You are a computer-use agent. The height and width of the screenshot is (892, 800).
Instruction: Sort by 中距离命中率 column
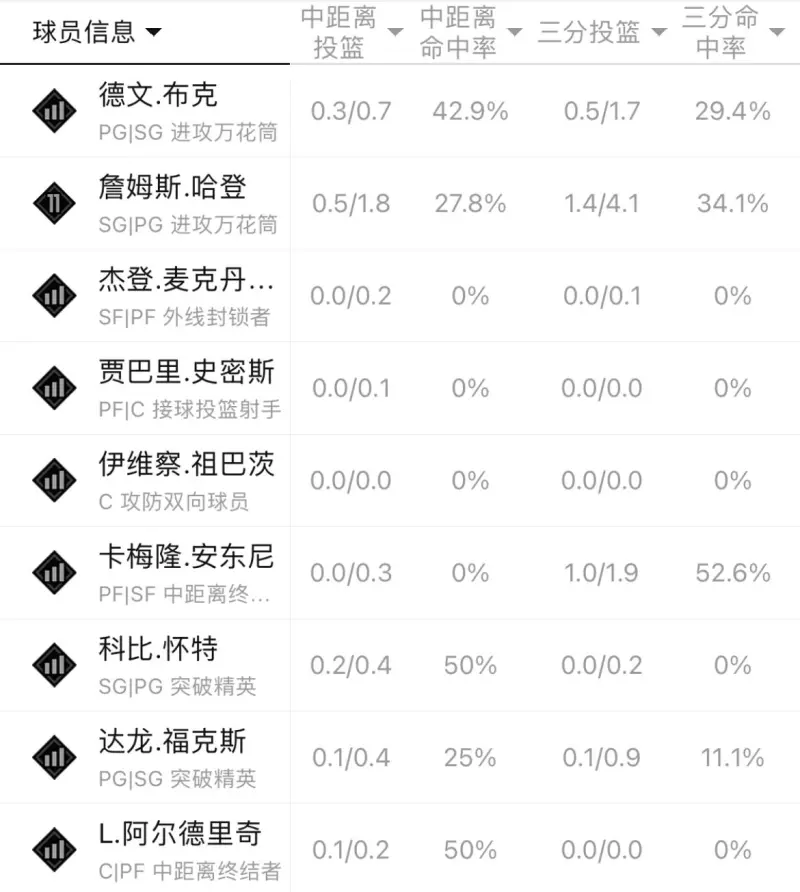[469, 32]
